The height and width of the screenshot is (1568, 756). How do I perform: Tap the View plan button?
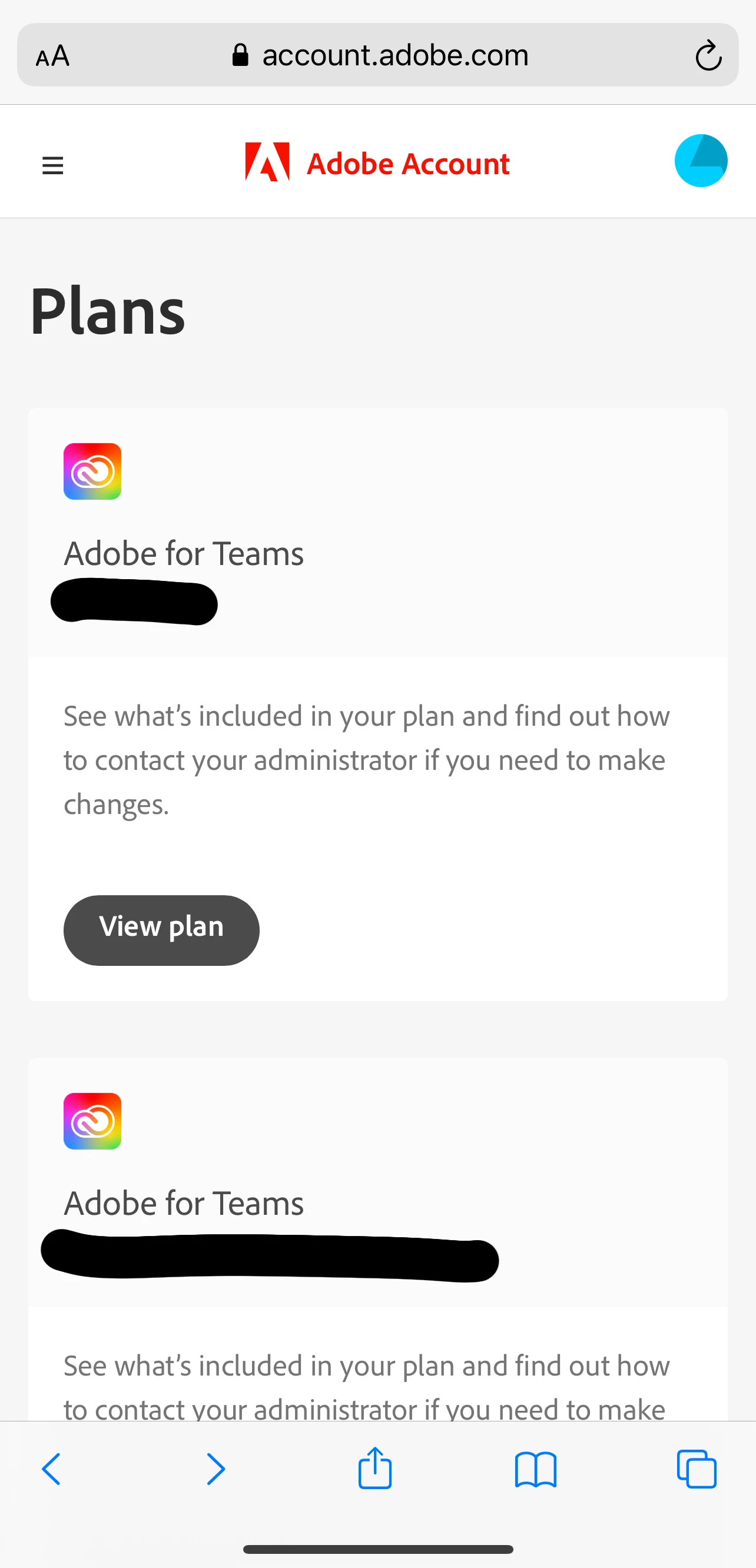(x=161, y=929)
